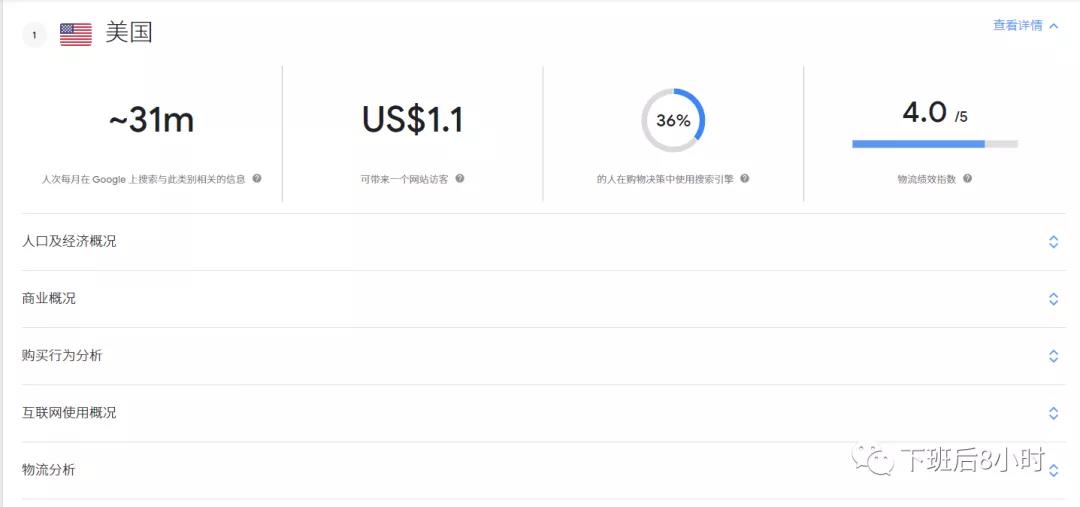This screenshot has width=1080, height=507.
Task: Tap the help icon beside 可带来一个网站访客
Action: pyautogui.click(x=460, y=179)
